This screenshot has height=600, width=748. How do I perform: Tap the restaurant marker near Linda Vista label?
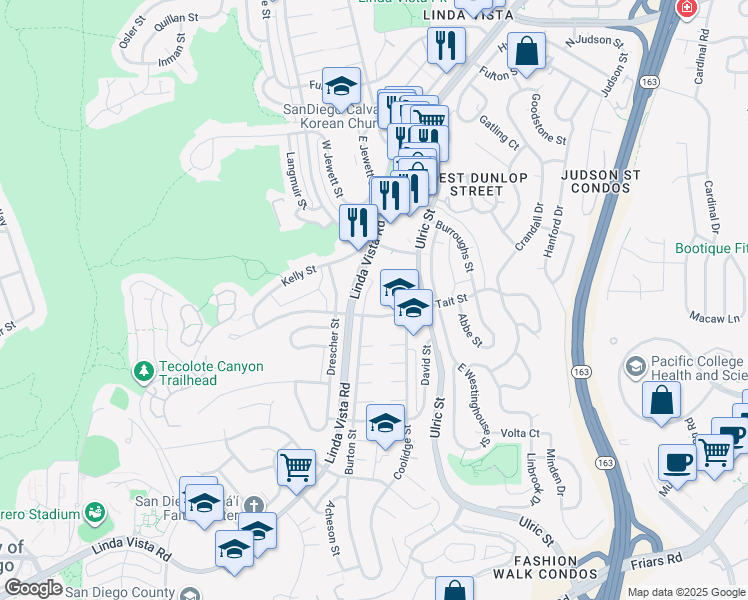pos(446,44)
